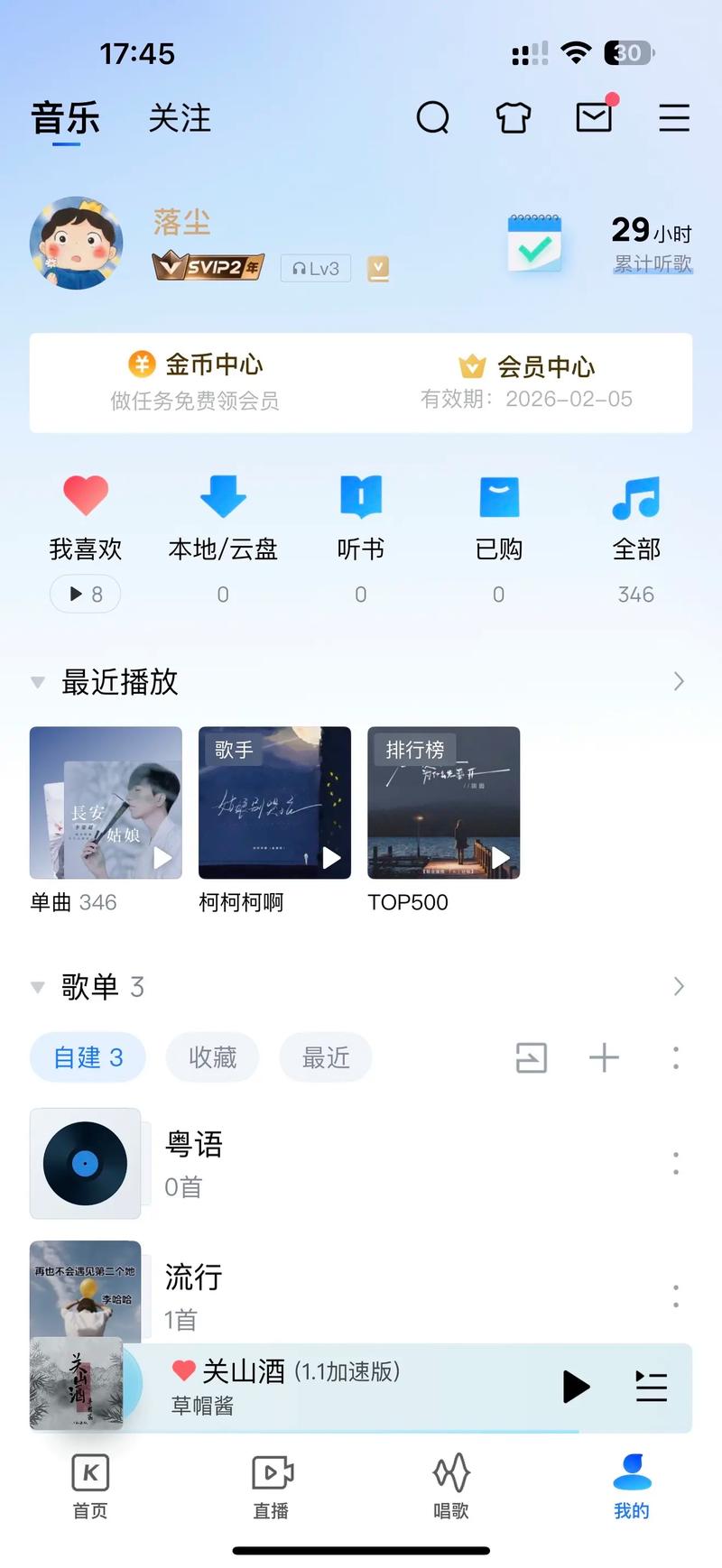Open the message inbox icon
Image resolution: width=722 pixels, height=1568 pixels.
(x=593, y=117)
